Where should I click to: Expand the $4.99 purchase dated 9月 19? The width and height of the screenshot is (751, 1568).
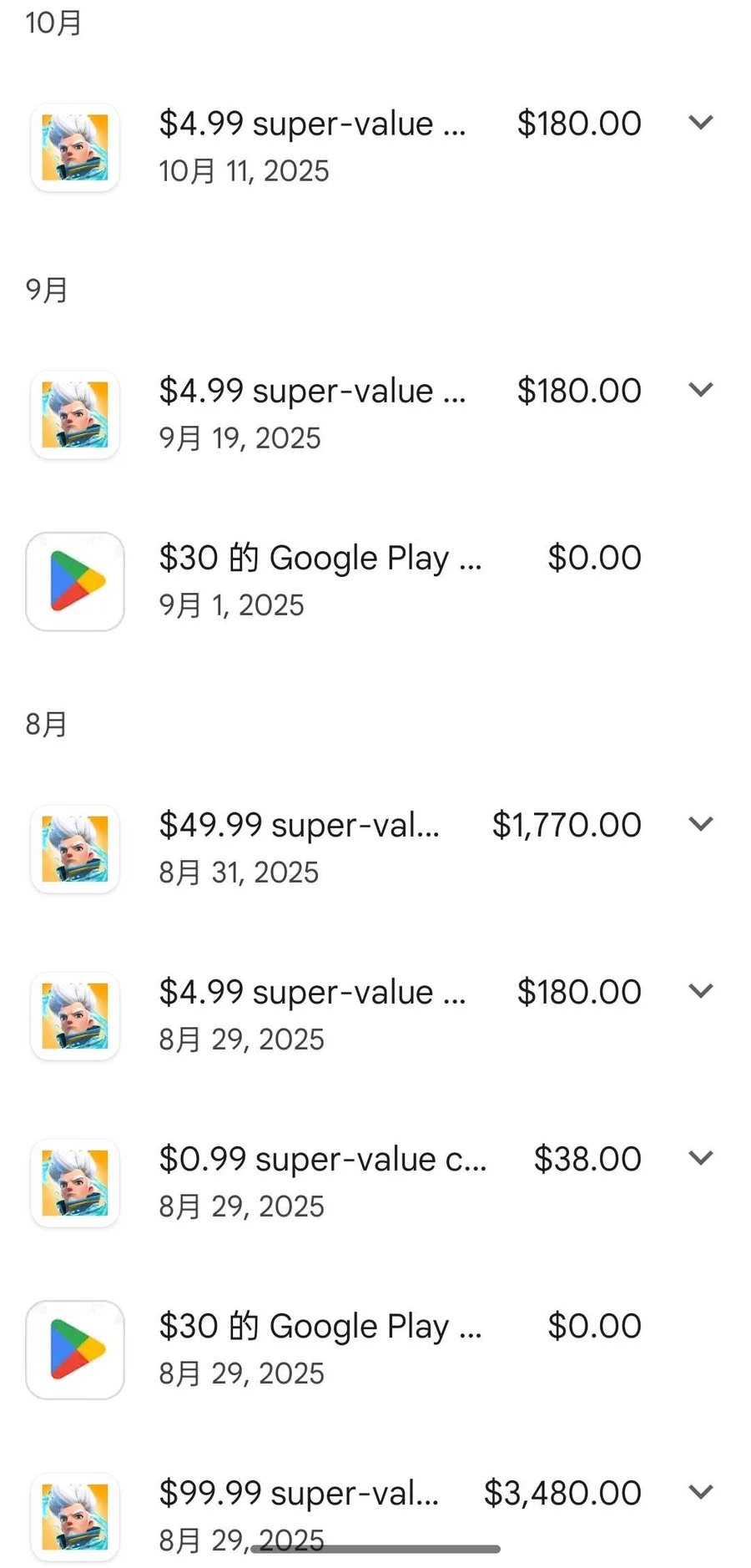(700, 390)
